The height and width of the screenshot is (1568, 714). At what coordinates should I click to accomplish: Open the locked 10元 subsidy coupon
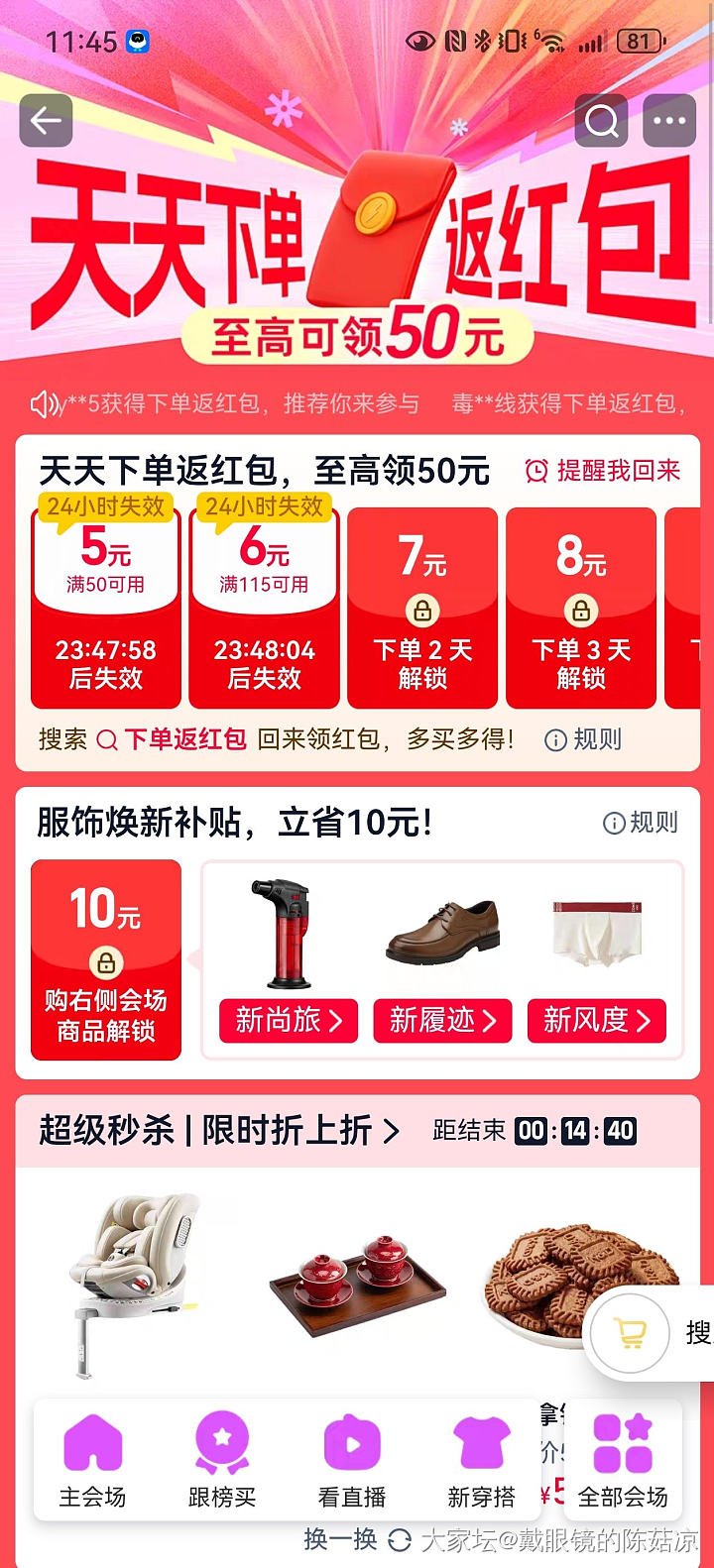point(106,959)
